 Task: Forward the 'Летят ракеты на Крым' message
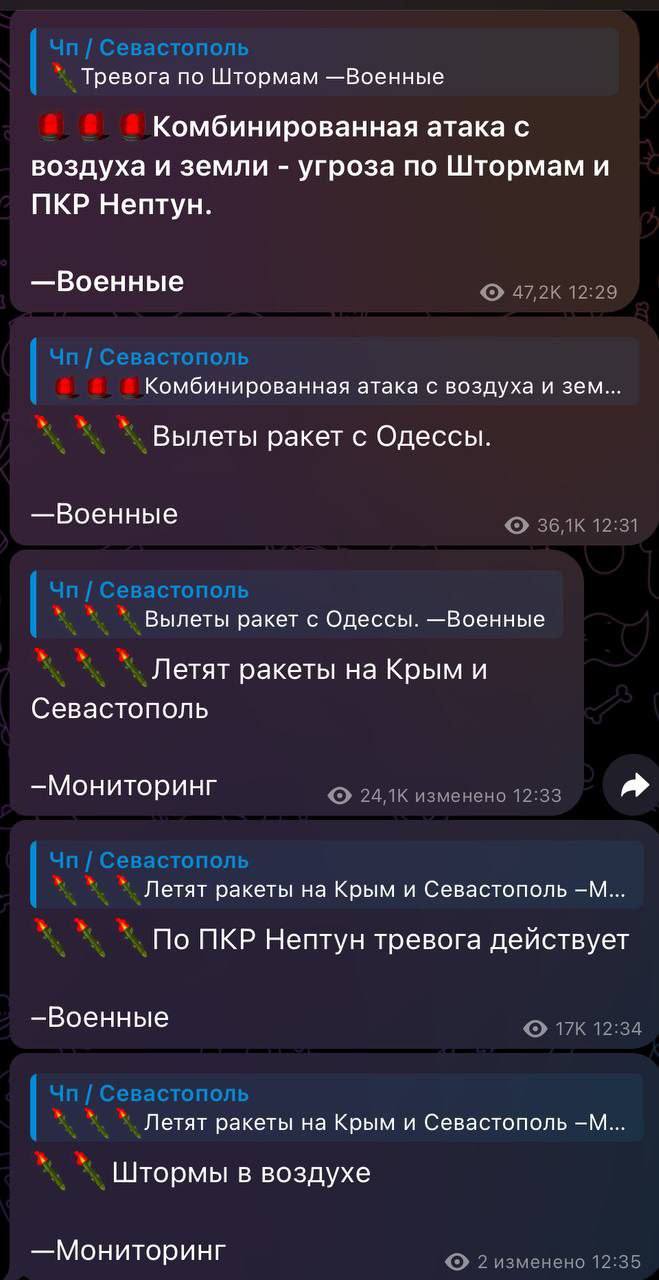coord(634,788)
